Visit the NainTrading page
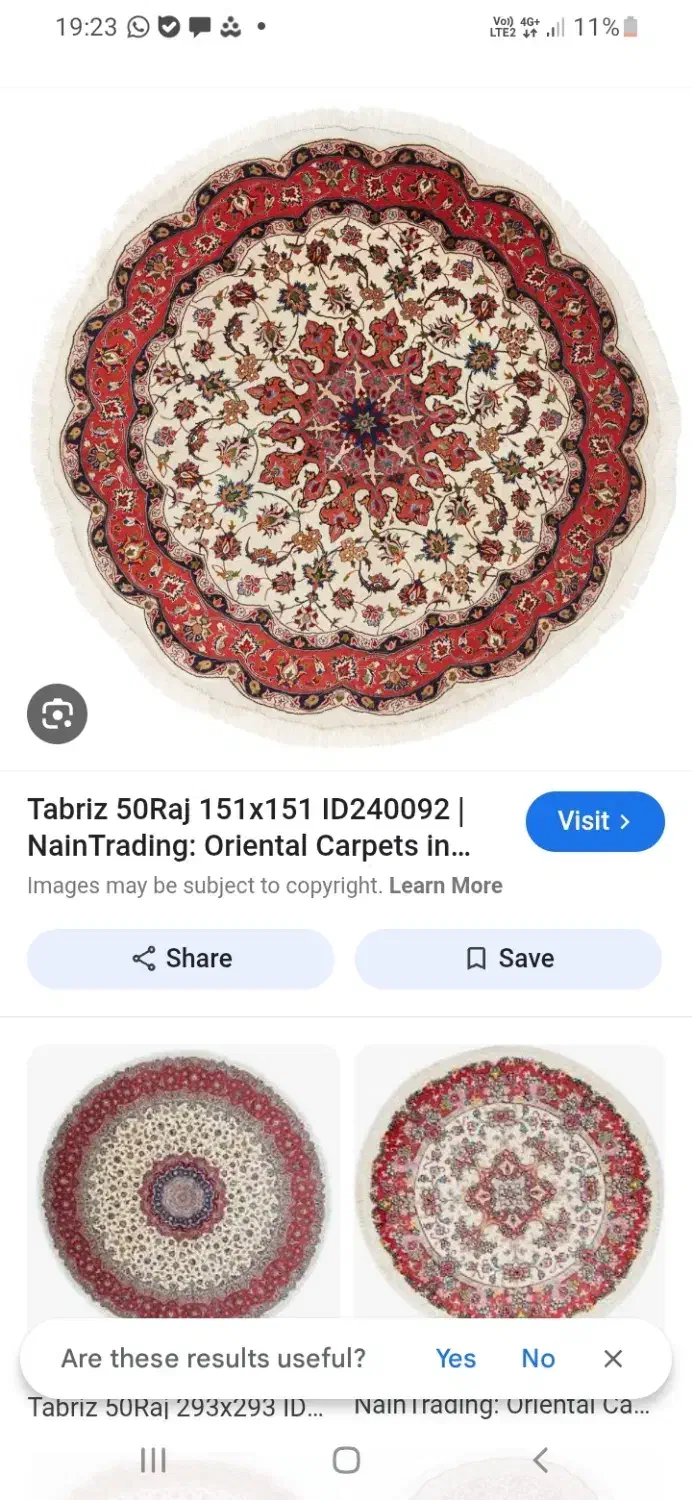The width and height of the screenshot is (692, 1500). [x=595, y=821]
